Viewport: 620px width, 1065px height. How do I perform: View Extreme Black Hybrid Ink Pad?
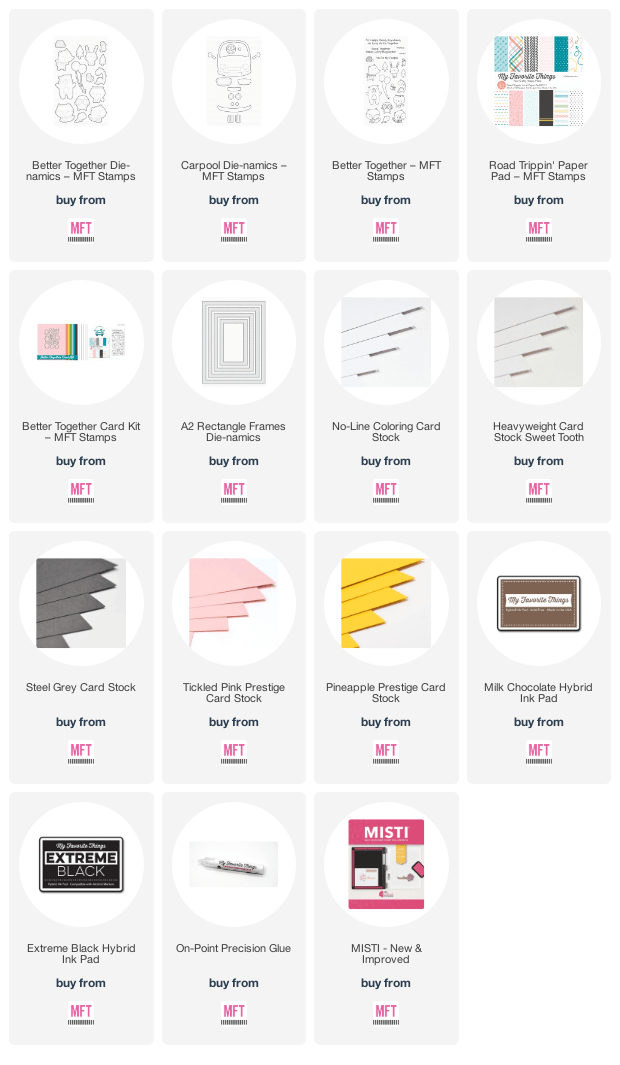pos(81,864)
